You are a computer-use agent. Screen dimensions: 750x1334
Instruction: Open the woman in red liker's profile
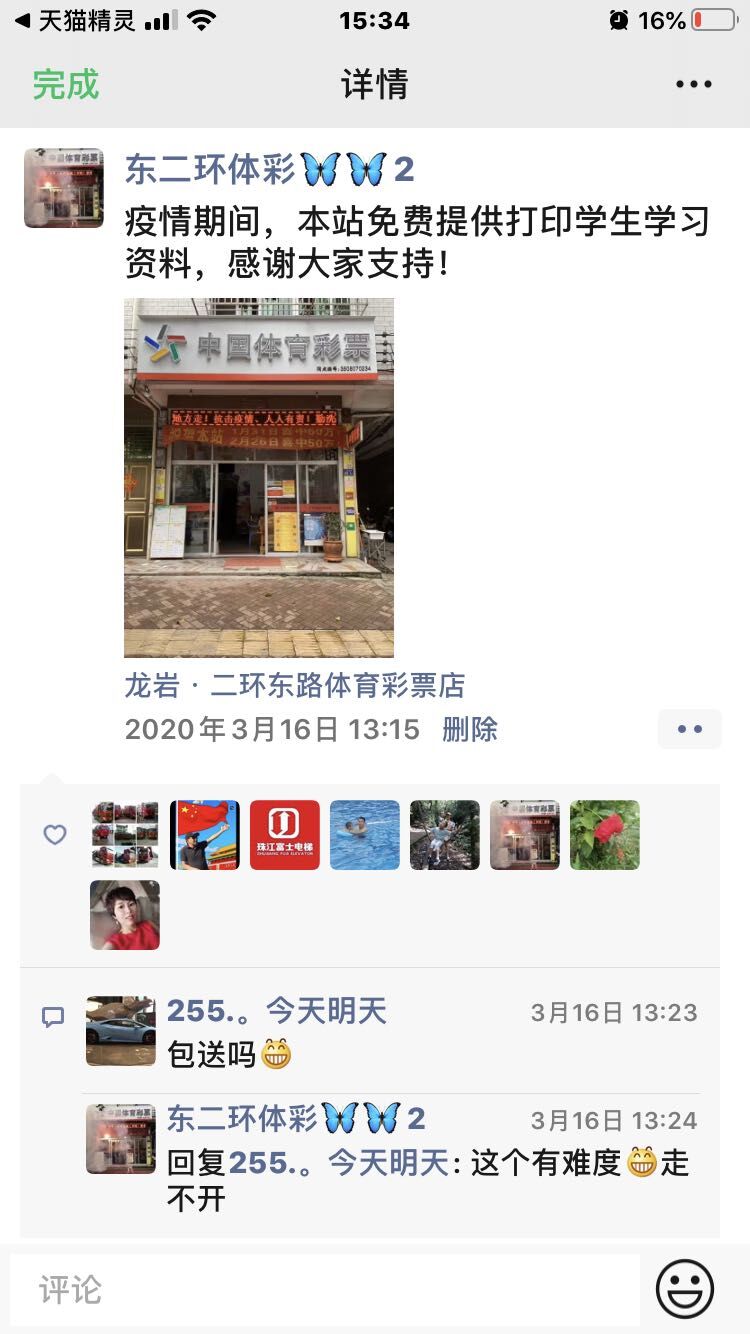pyautogui.click(x=125, y=915)
